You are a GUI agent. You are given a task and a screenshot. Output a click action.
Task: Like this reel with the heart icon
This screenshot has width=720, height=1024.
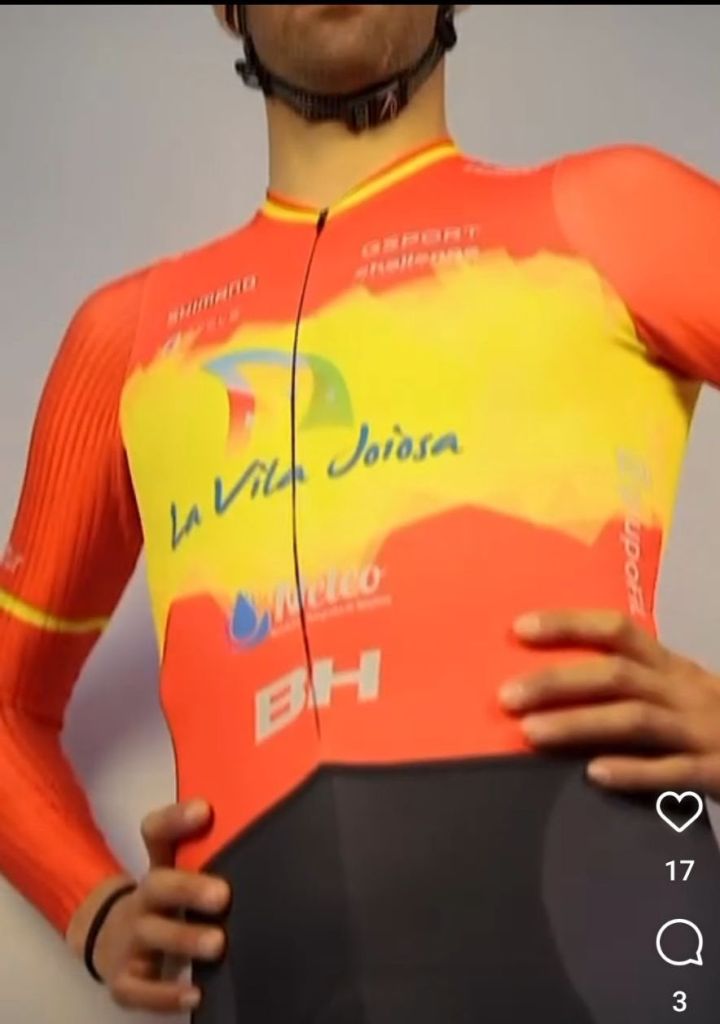pos(679,811)
